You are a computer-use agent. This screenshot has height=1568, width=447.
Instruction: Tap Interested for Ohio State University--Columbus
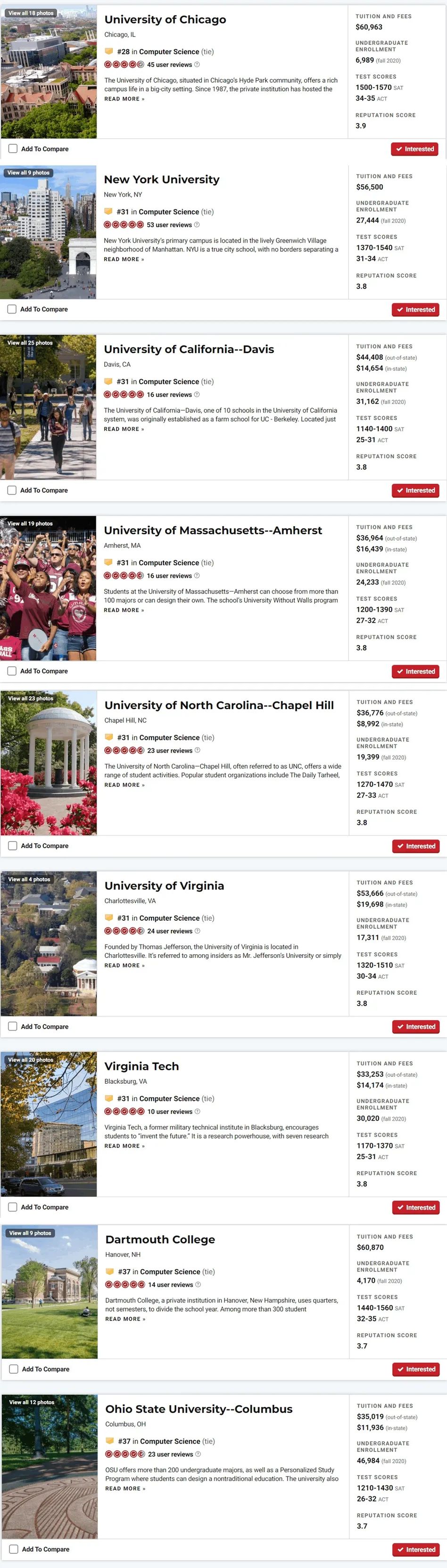click(x=415, y=1549)
